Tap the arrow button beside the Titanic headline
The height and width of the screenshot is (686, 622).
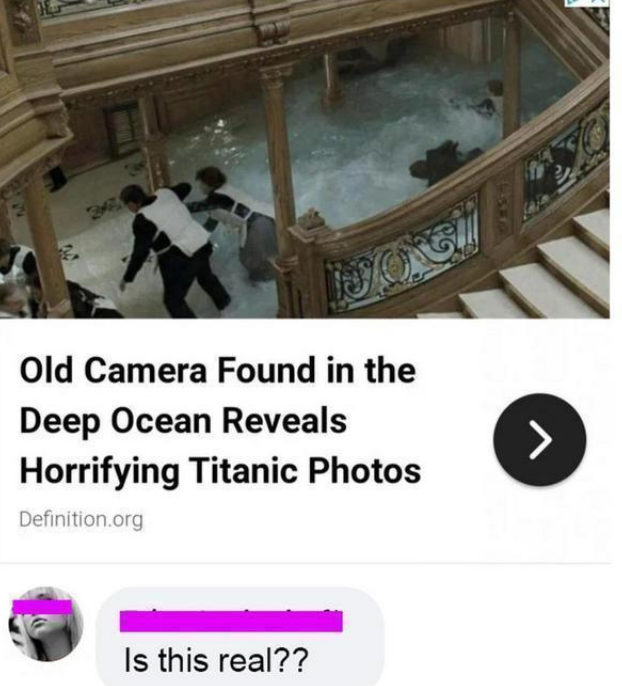(540, 440)
